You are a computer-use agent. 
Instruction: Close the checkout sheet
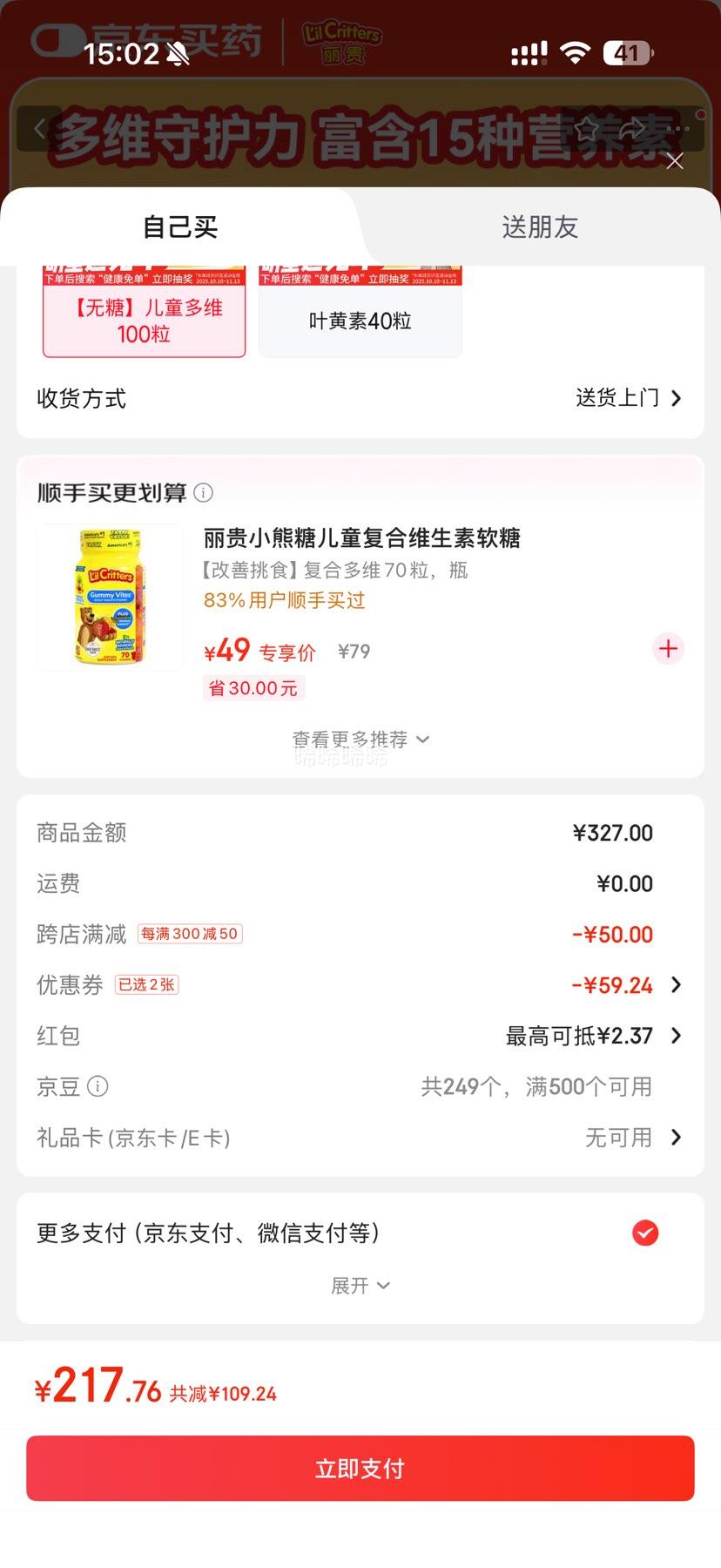coord(674,161)
